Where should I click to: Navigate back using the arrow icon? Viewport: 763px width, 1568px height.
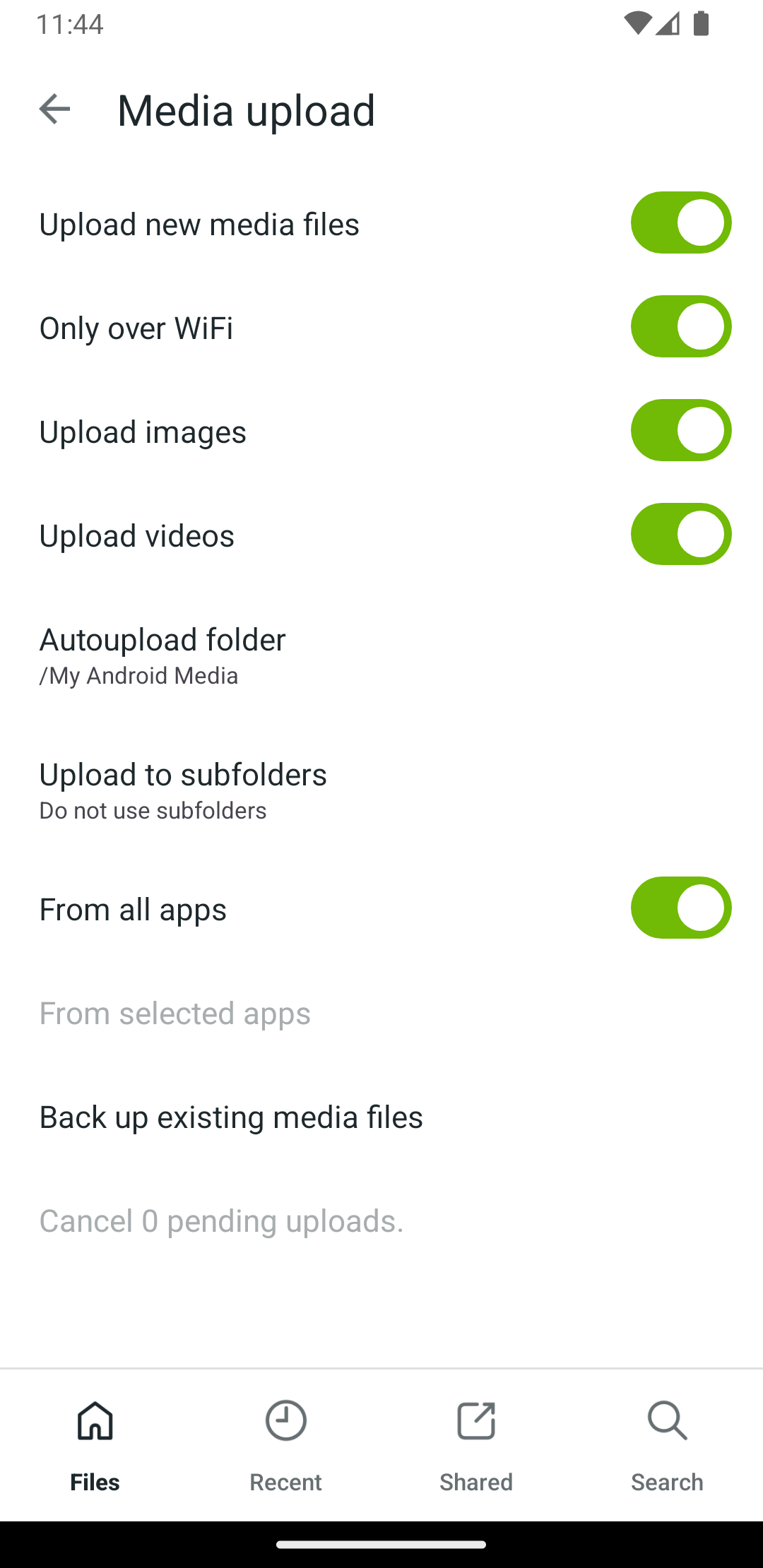click(x=54, y=109)
